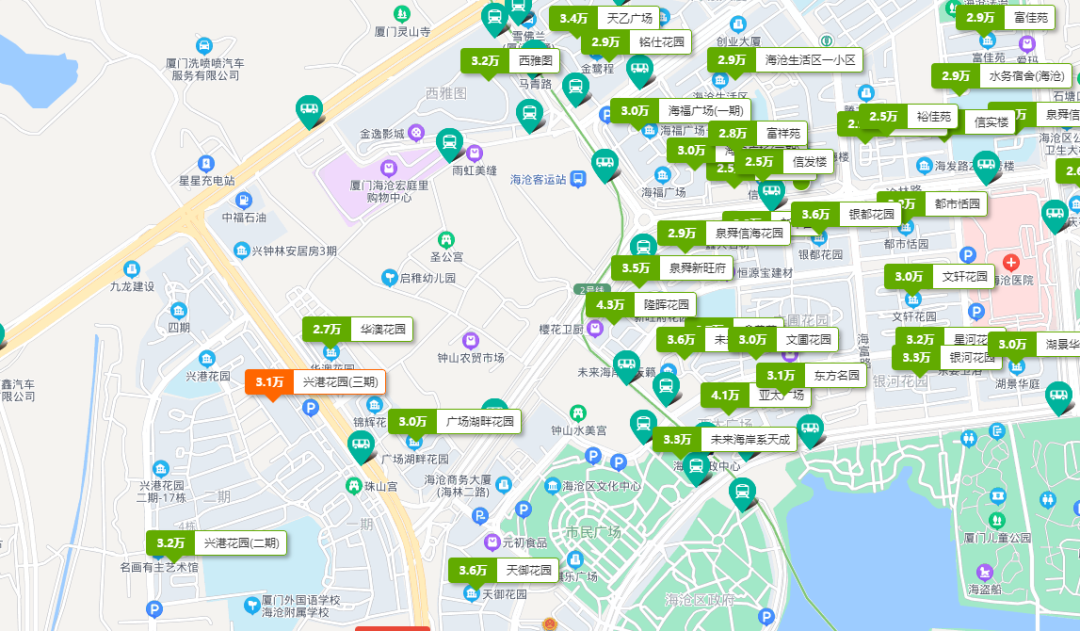Image resolution: width=1080 pixels, height=631 pixels.
Task: Tap the 东方名园 3.1万 marker
Action: point(811,376)
